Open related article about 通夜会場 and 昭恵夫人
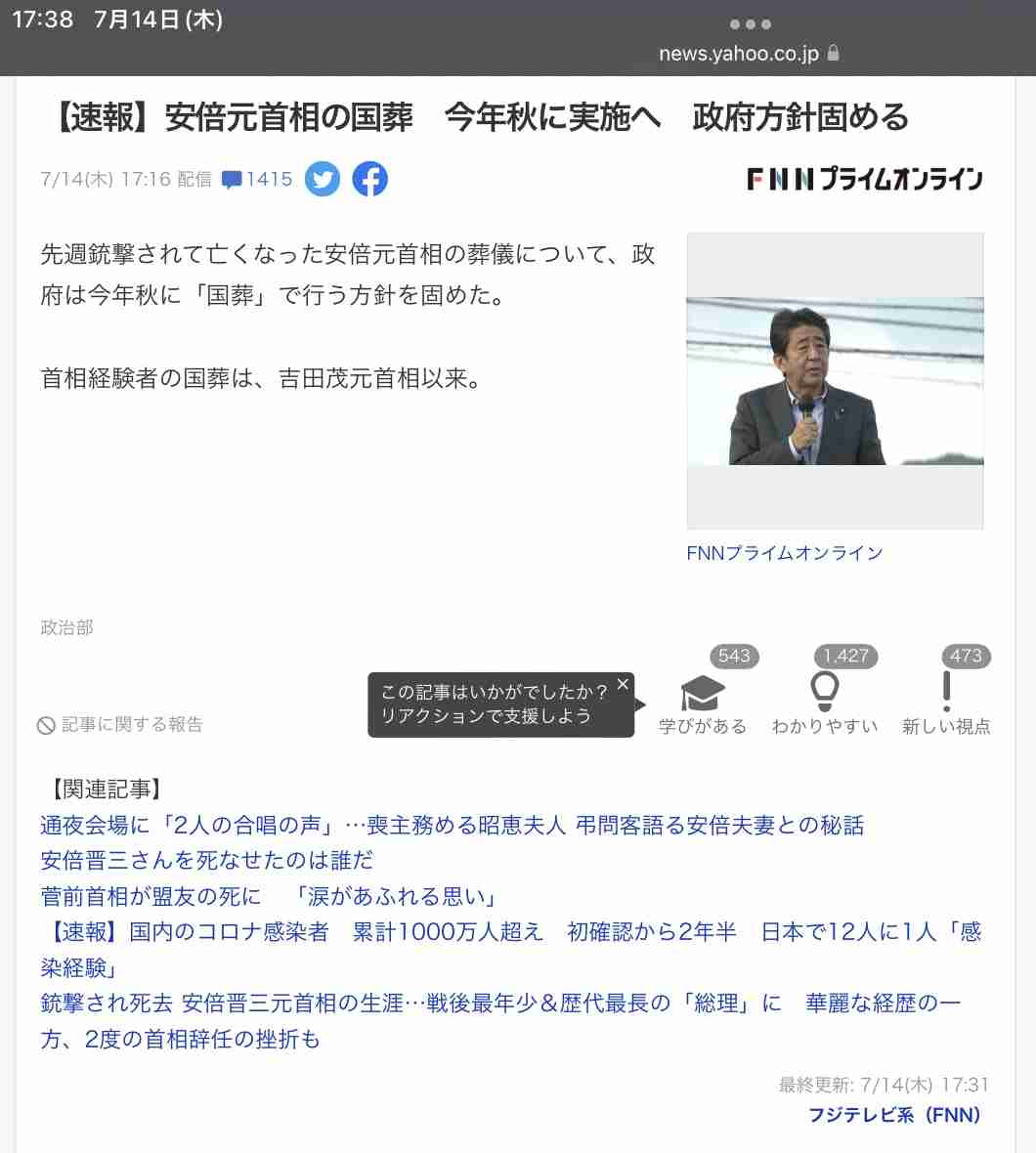This screenshot has width=1036, height=1153. tap(452, 825)
